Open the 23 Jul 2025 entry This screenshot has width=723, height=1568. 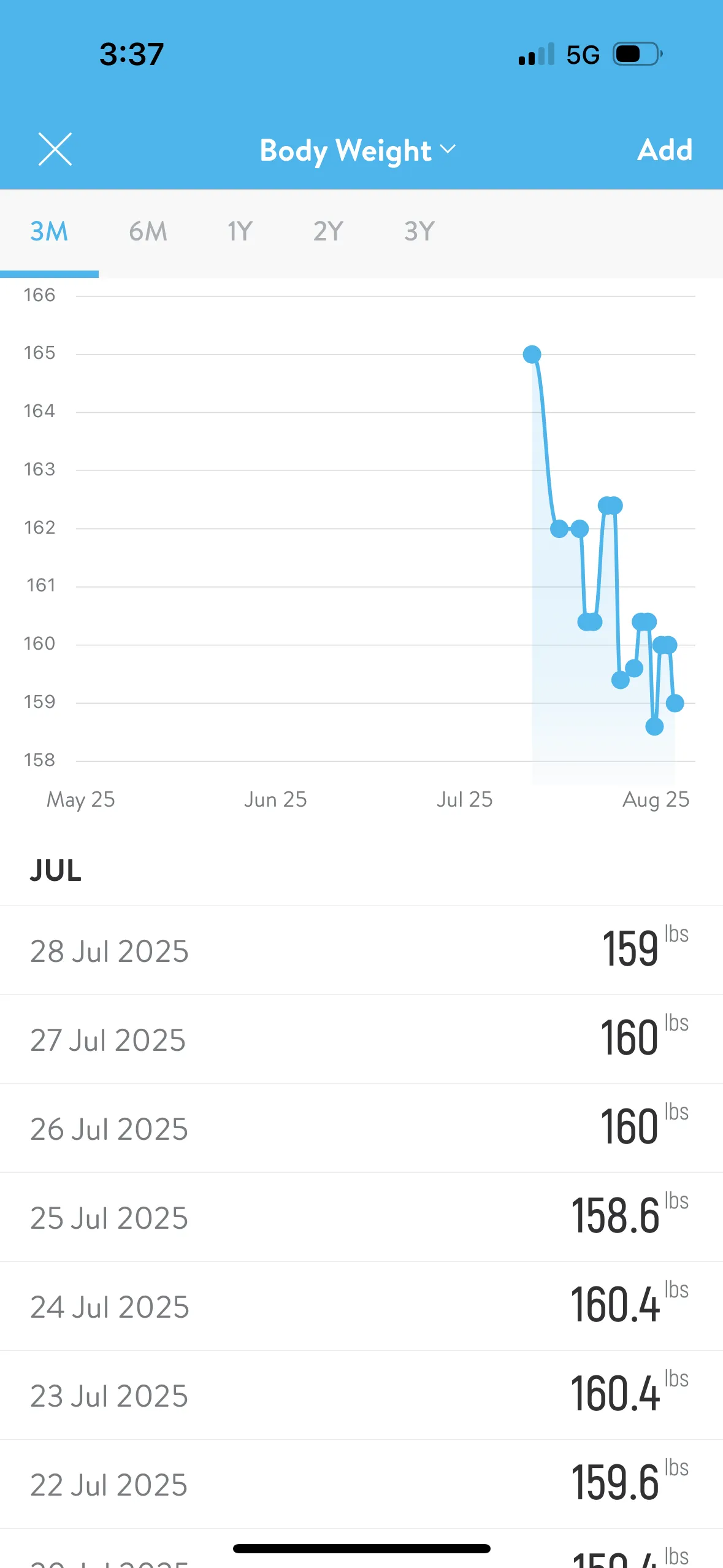click(361, 1395)
